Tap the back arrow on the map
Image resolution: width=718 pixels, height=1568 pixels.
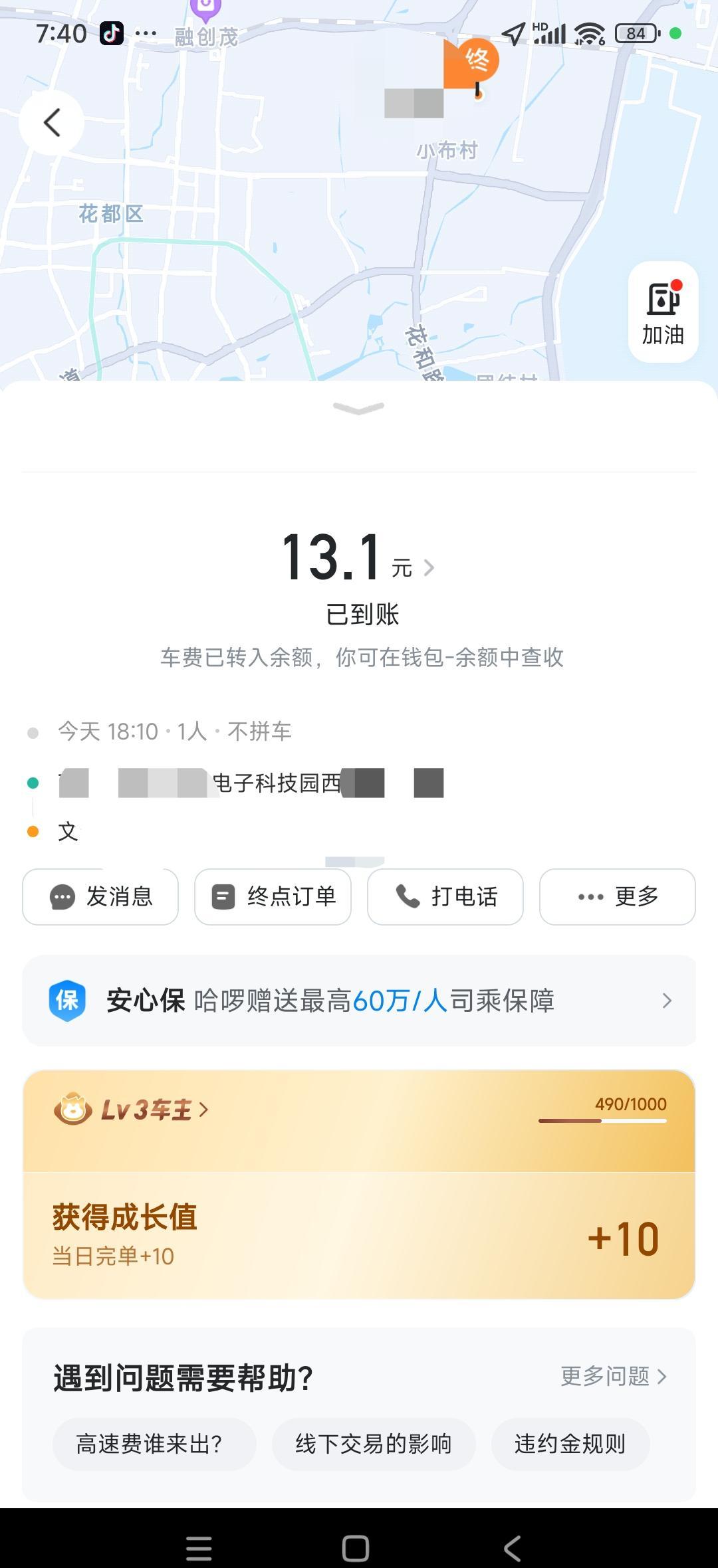coord(52,124)
